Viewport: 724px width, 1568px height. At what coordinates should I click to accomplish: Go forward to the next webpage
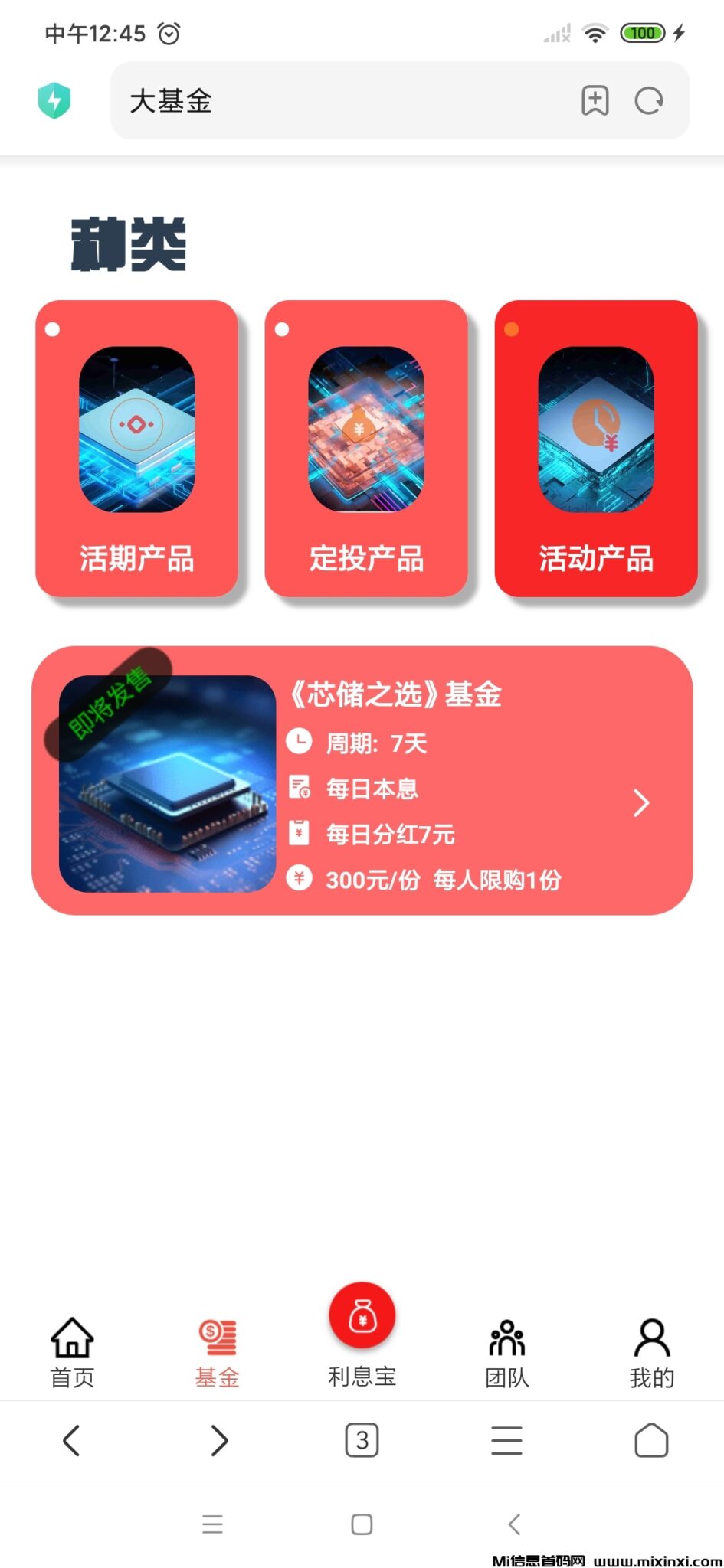tap(219, 1440)
